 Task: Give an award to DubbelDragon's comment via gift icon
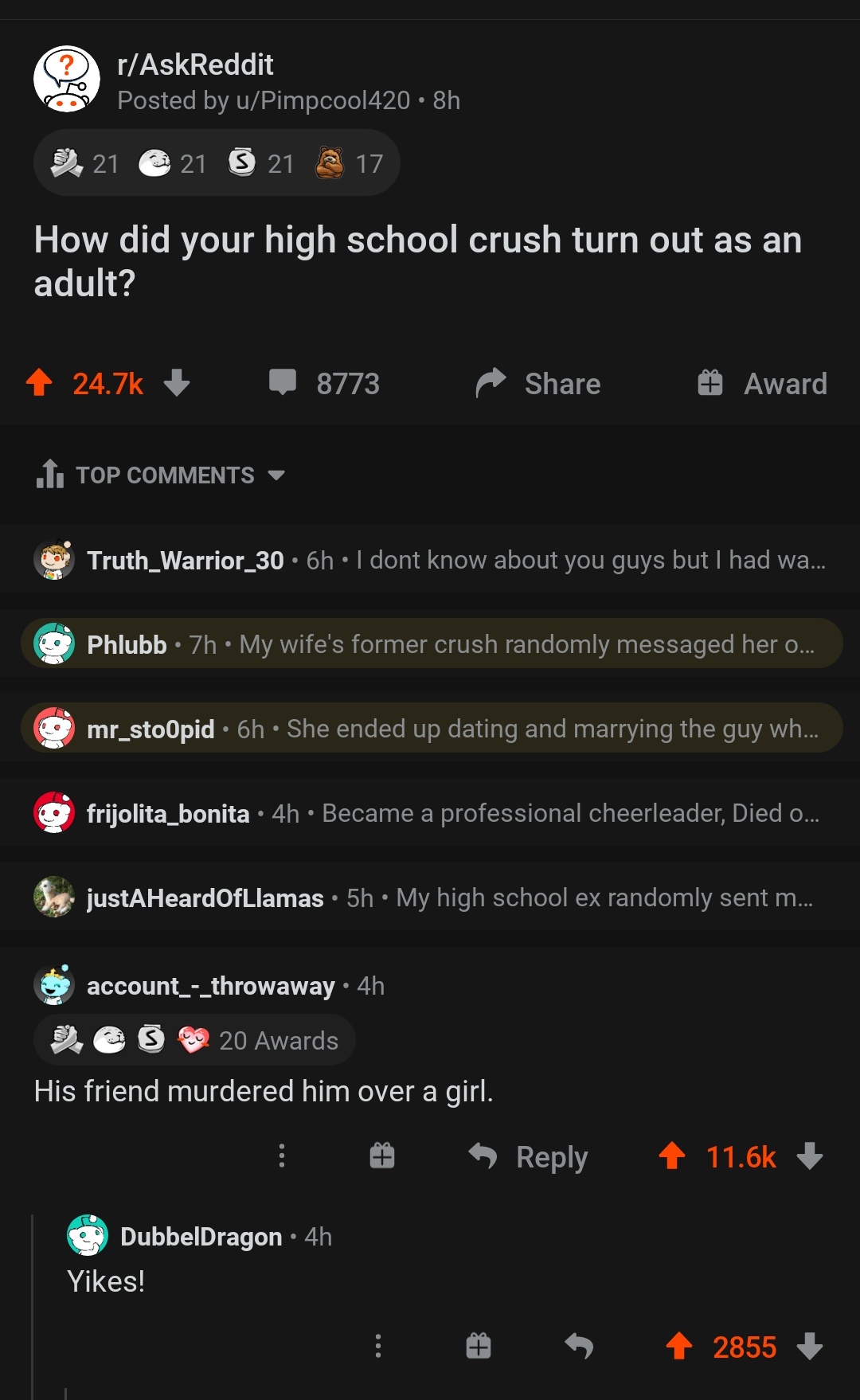pyautogui.click(x=478, y=1346)
